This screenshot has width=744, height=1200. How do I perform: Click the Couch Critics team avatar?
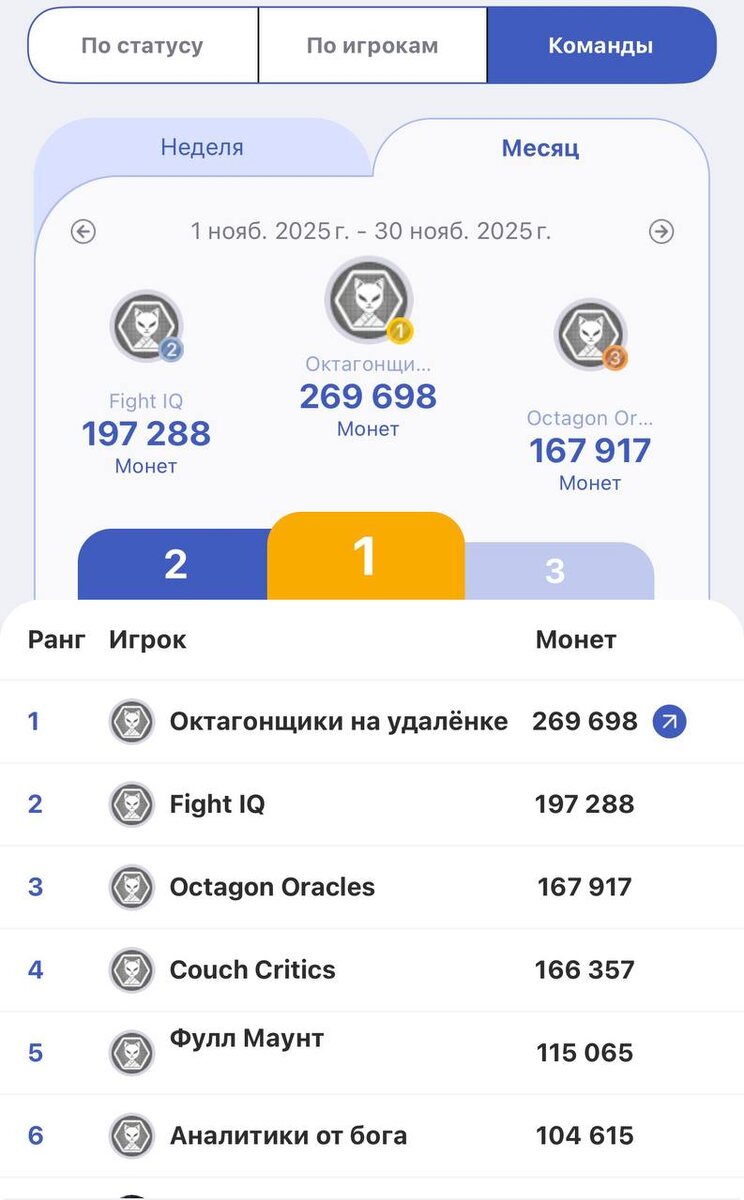pos(131,970)
